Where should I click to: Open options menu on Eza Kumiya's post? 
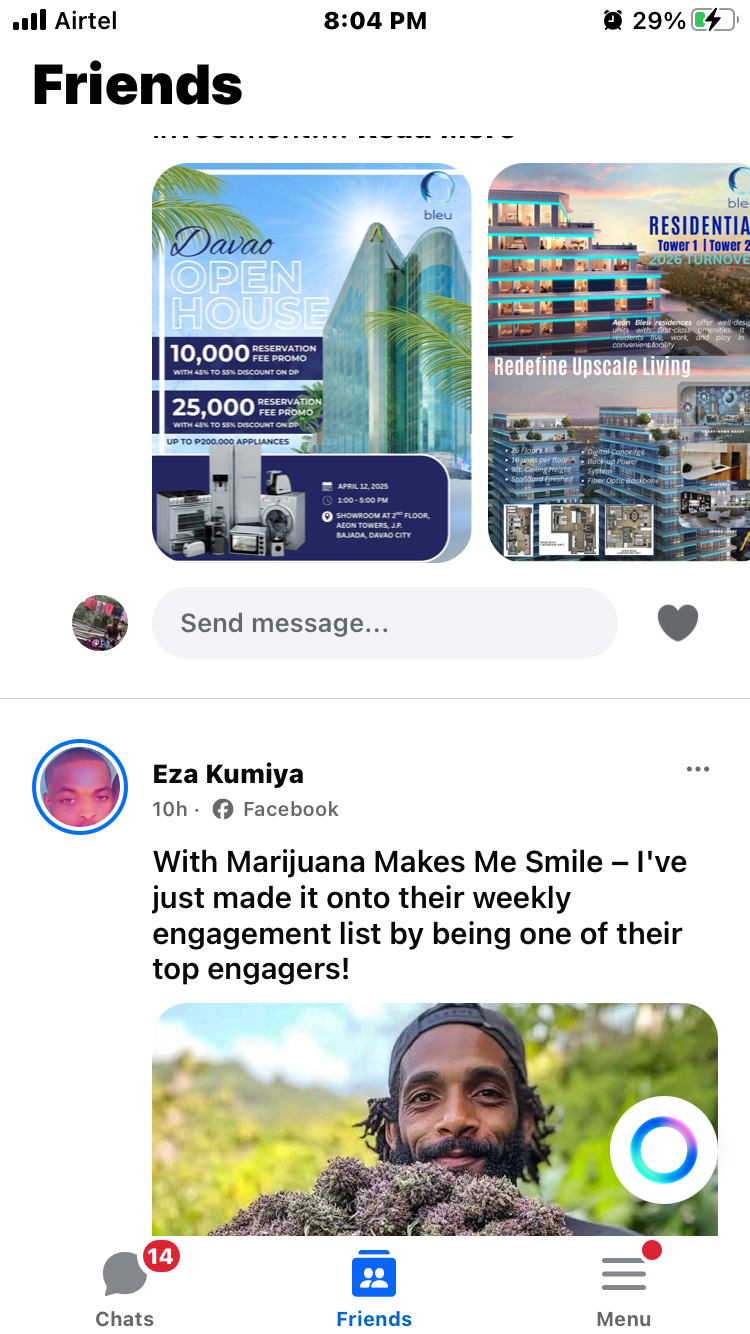[x=698, y=769]
